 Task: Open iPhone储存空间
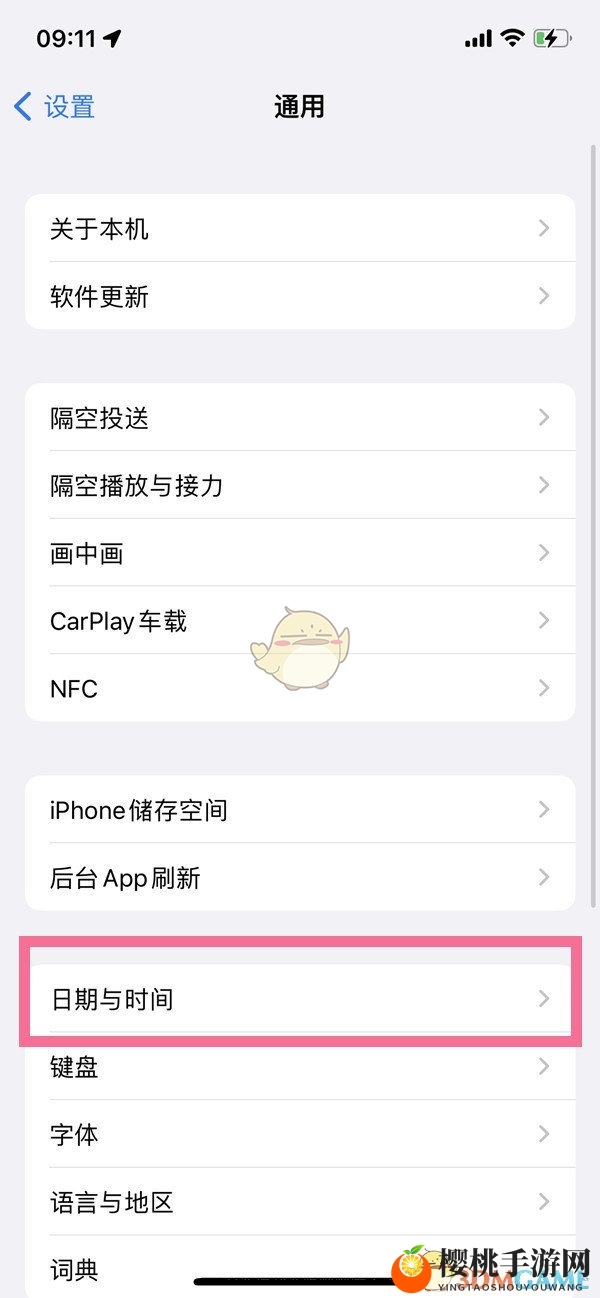click(x=300, y=809)
